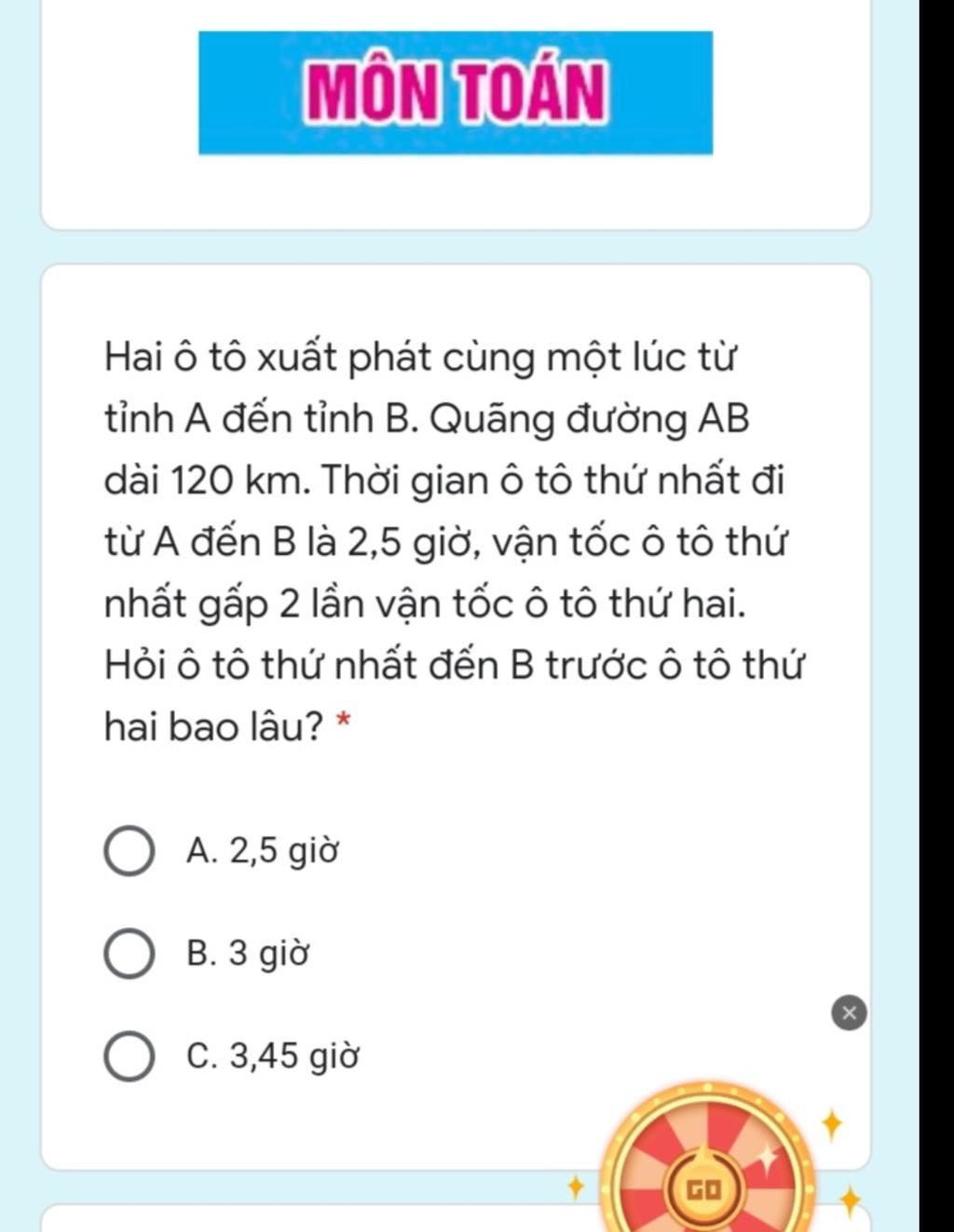Choose option B. 3 giờ
The image size is (954, 1232).
pyautogui.click(x=129, y=954)
